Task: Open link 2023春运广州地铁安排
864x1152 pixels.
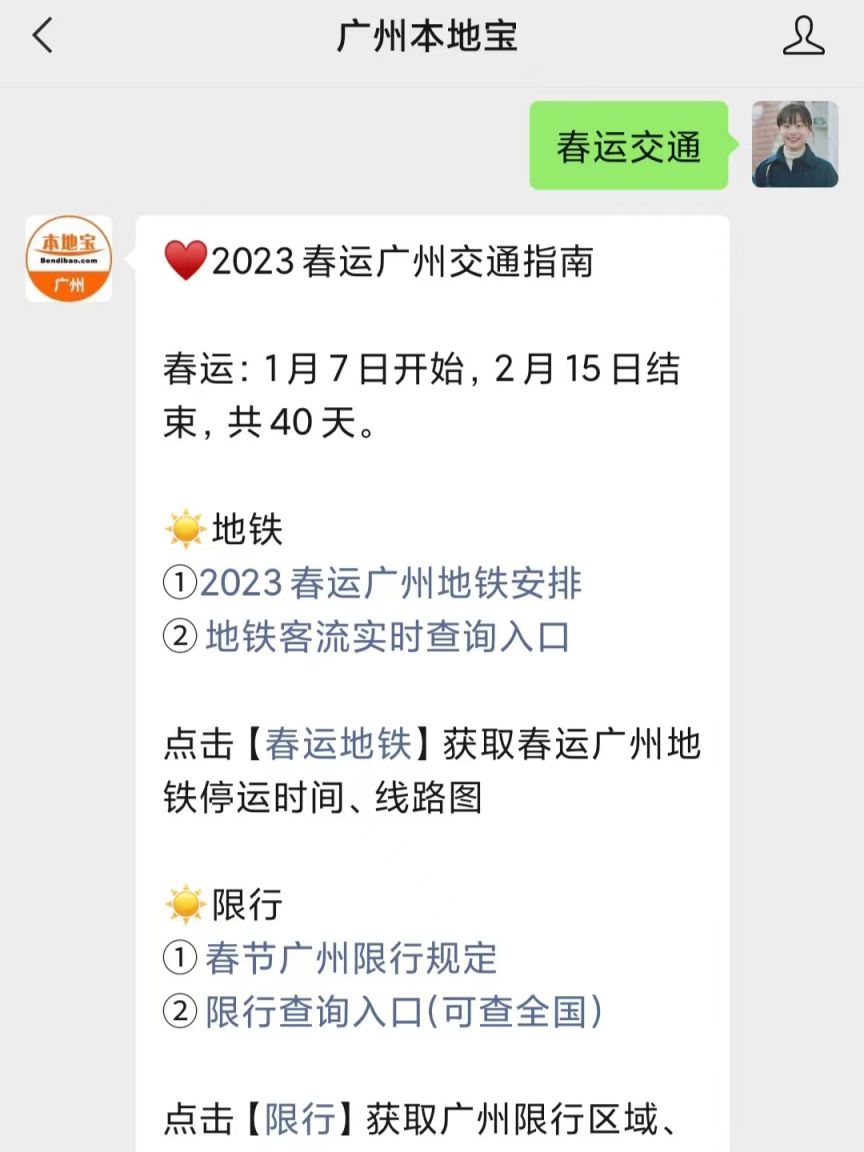Action: (390, 583)
